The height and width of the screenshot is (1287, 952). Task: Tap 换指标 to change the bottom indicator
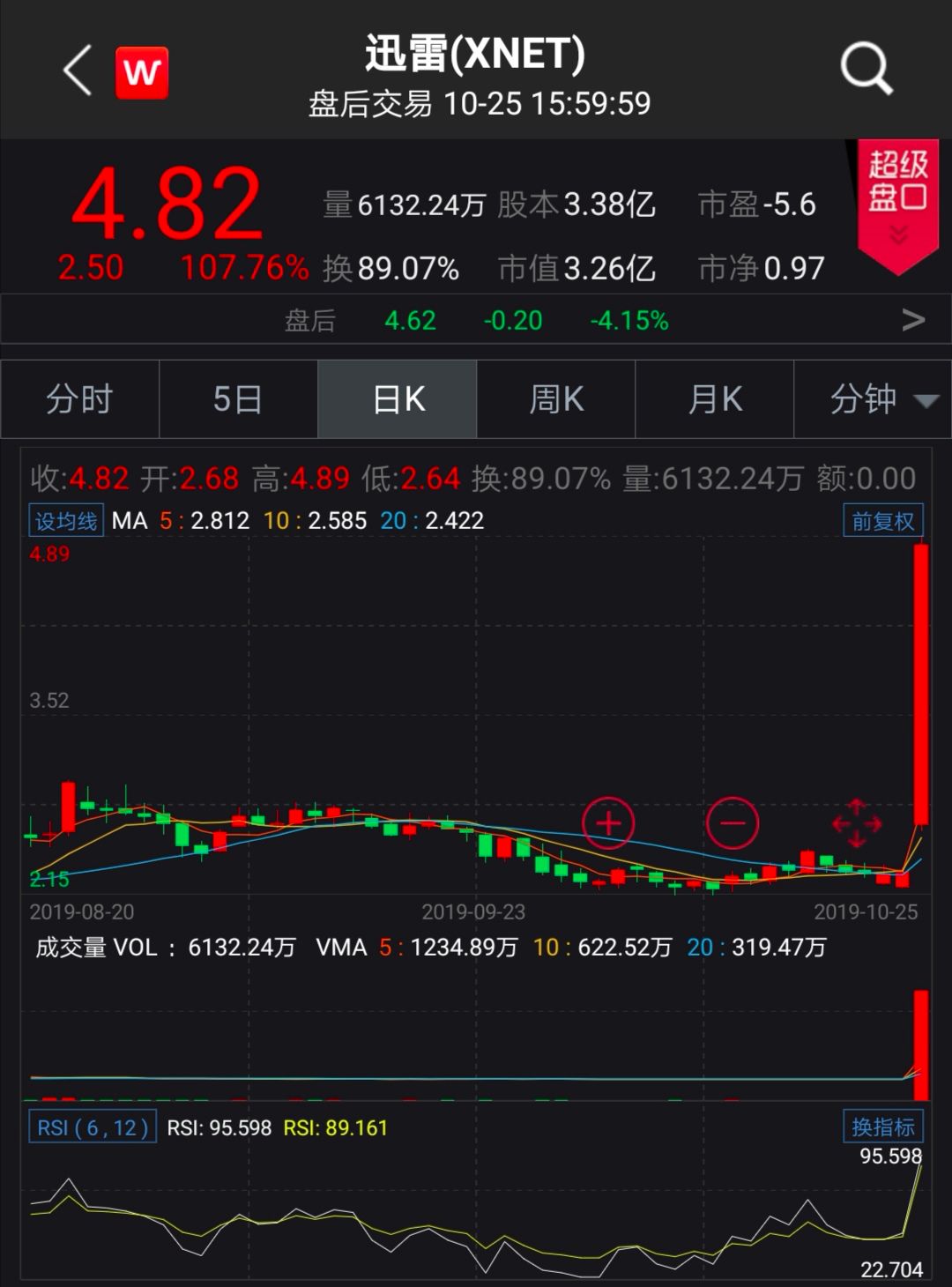(x=884, y=1127)
